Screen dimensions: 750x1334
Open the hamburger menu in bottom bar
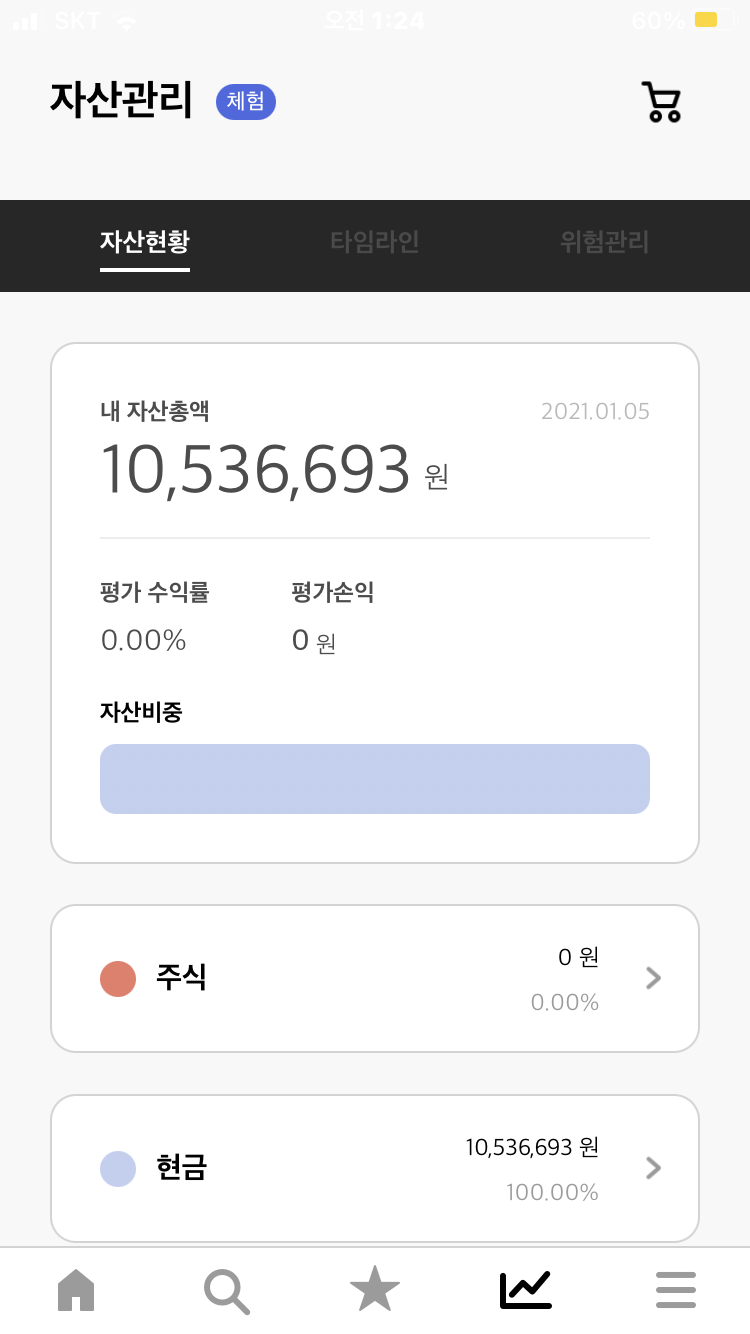click(676, 1290)
